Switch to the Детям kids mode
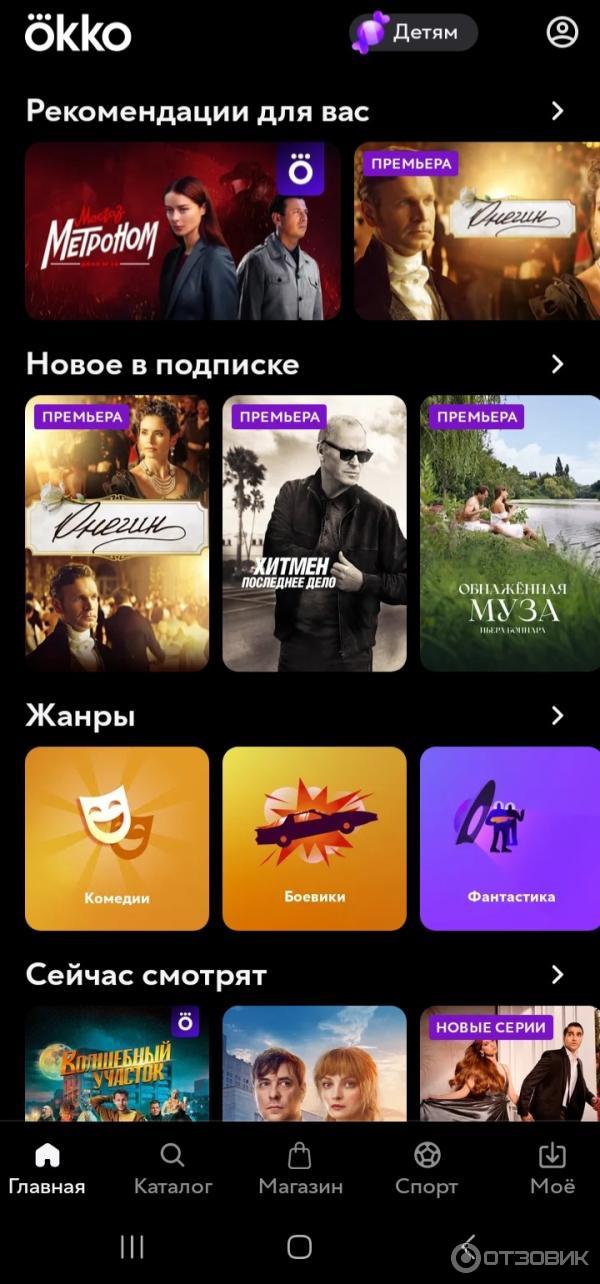 point(414,33)
